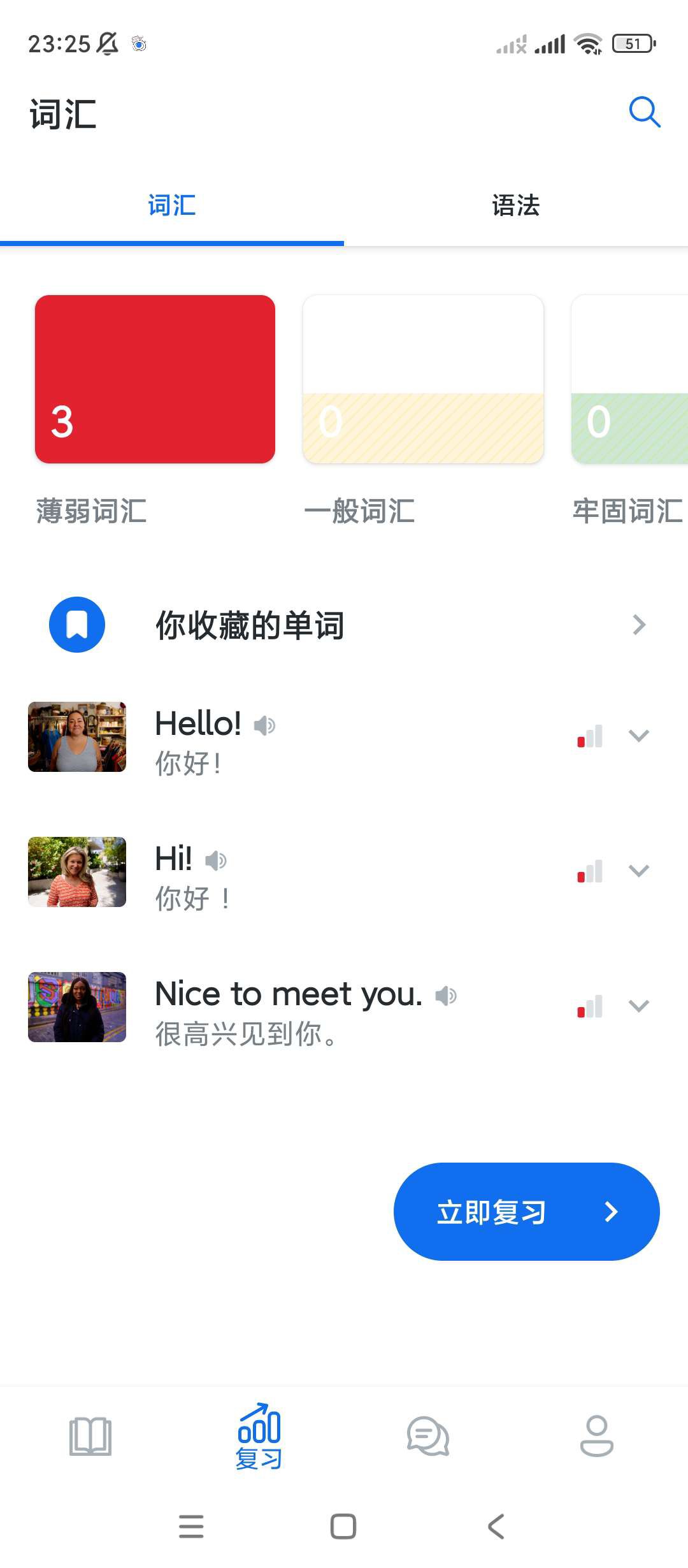The image size is (688, 1568).
Task: Play audio pronunciation of Hi!
Action: pos(217,860)
